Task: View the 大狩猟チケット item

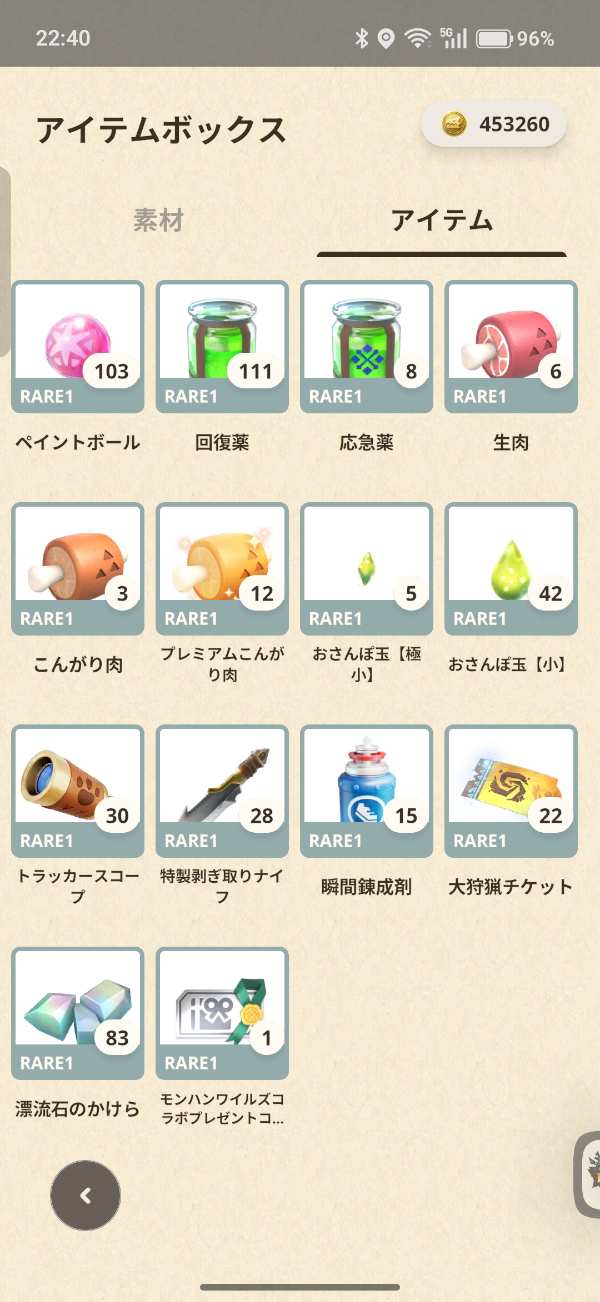Action: (x=510, y=791)
